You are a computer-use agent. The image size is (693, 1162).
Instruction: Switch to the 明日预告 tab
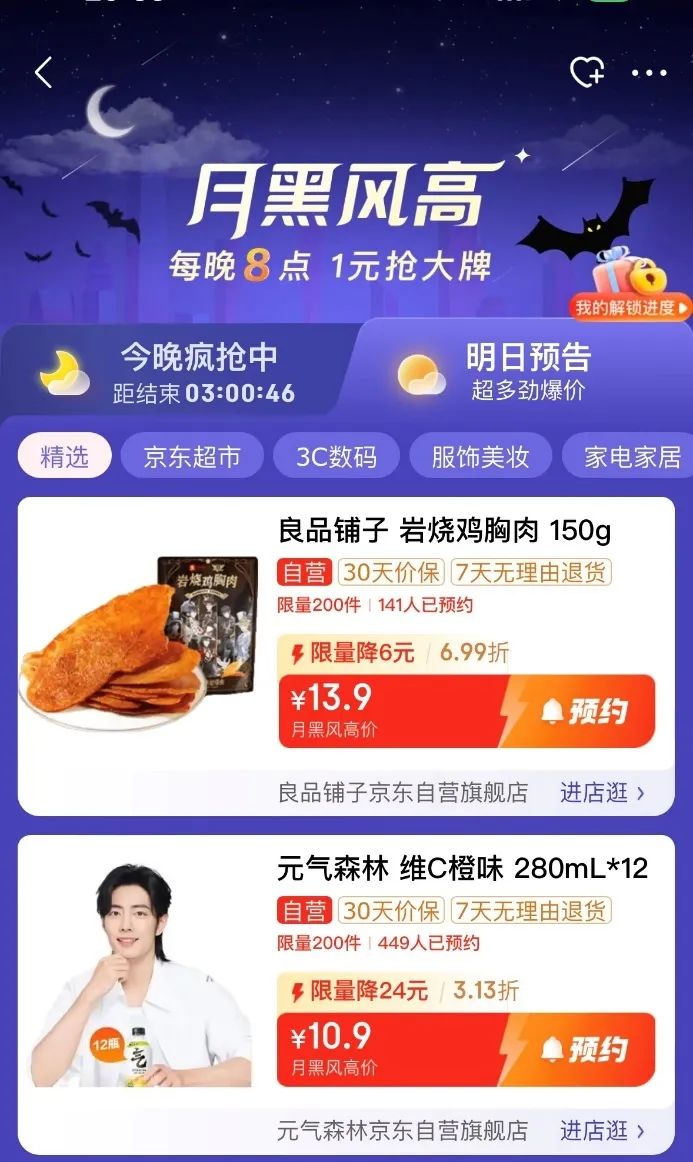[x=520, y=372]
